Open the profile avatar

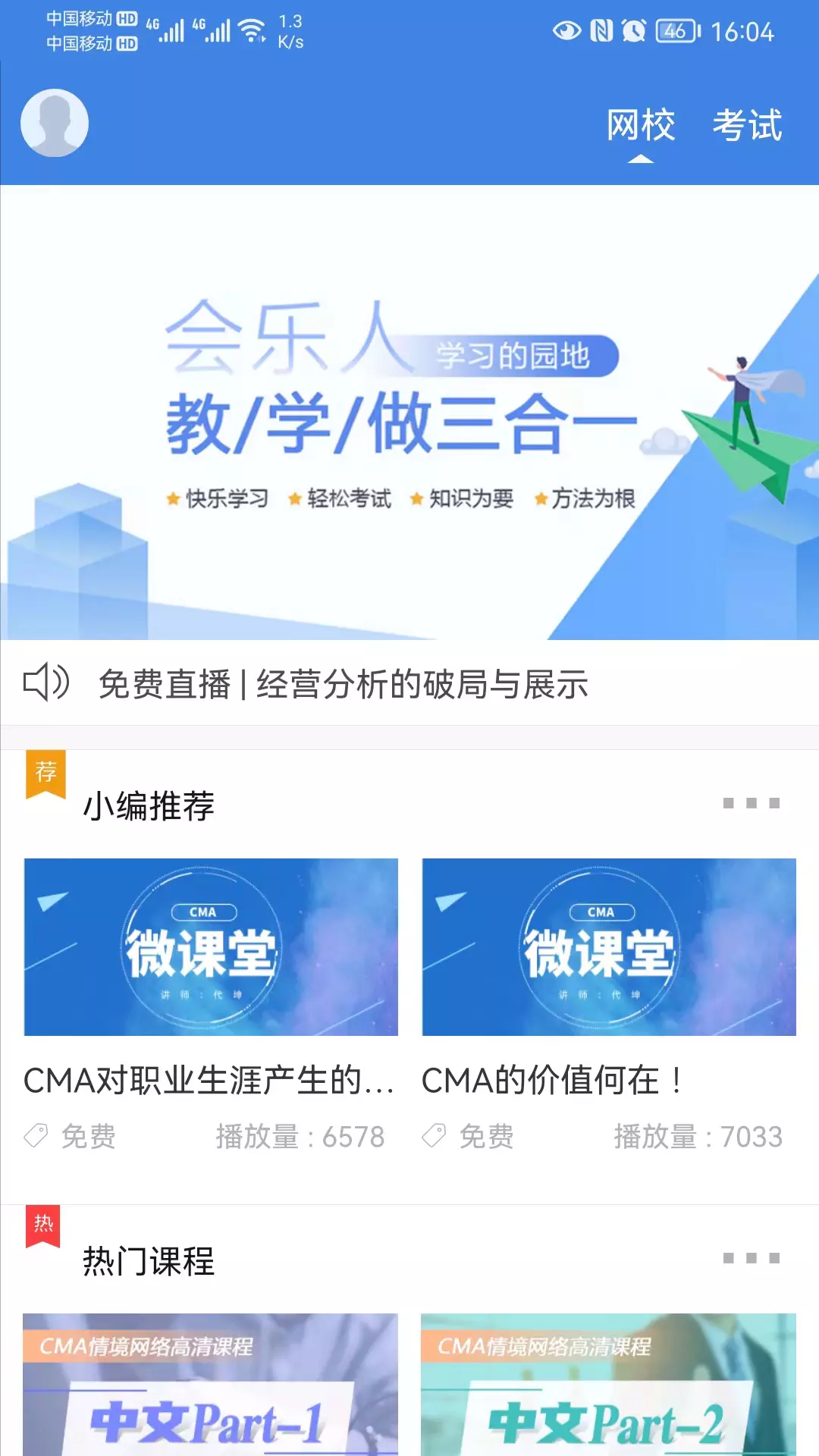point(55,123)
